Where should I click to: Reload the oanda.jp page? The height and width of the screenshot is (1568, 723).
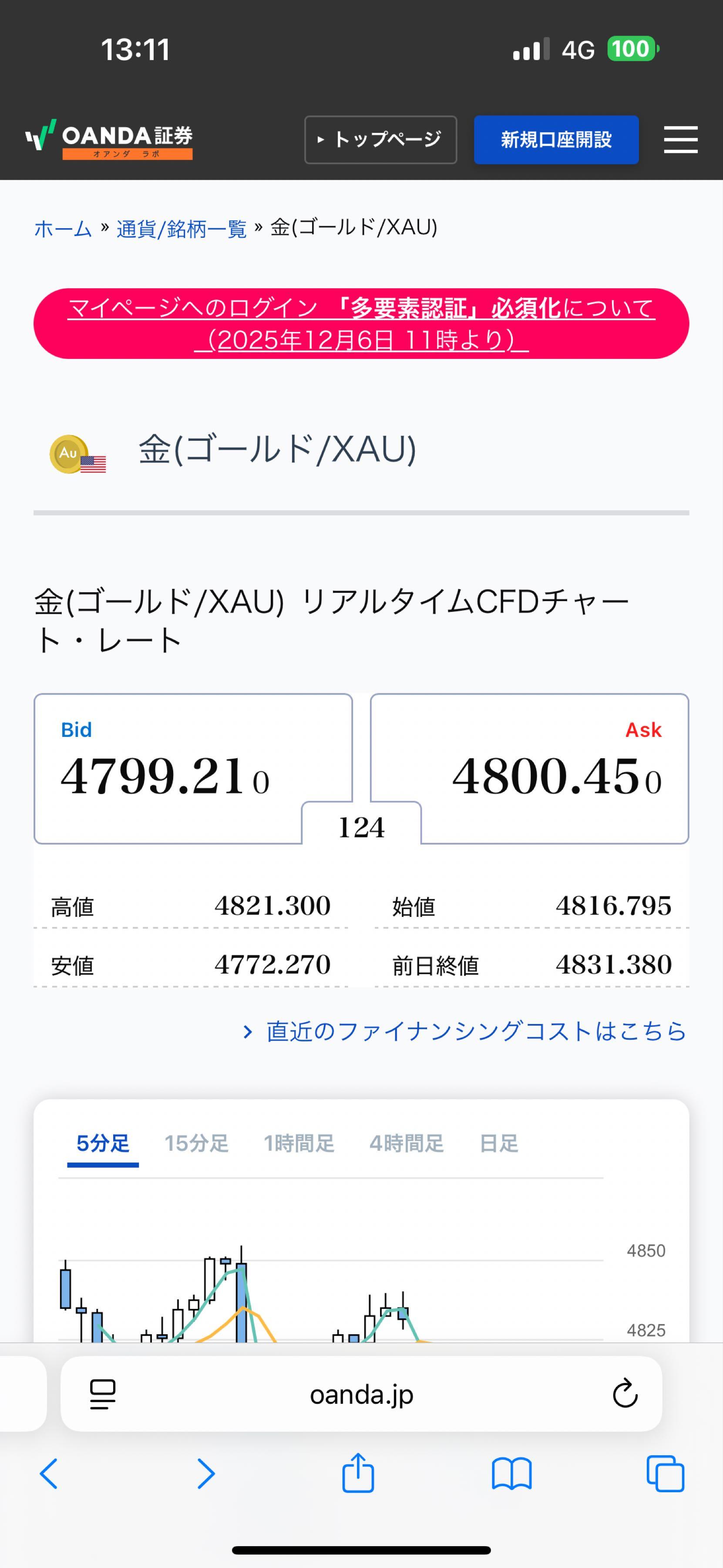(624, 1395)
